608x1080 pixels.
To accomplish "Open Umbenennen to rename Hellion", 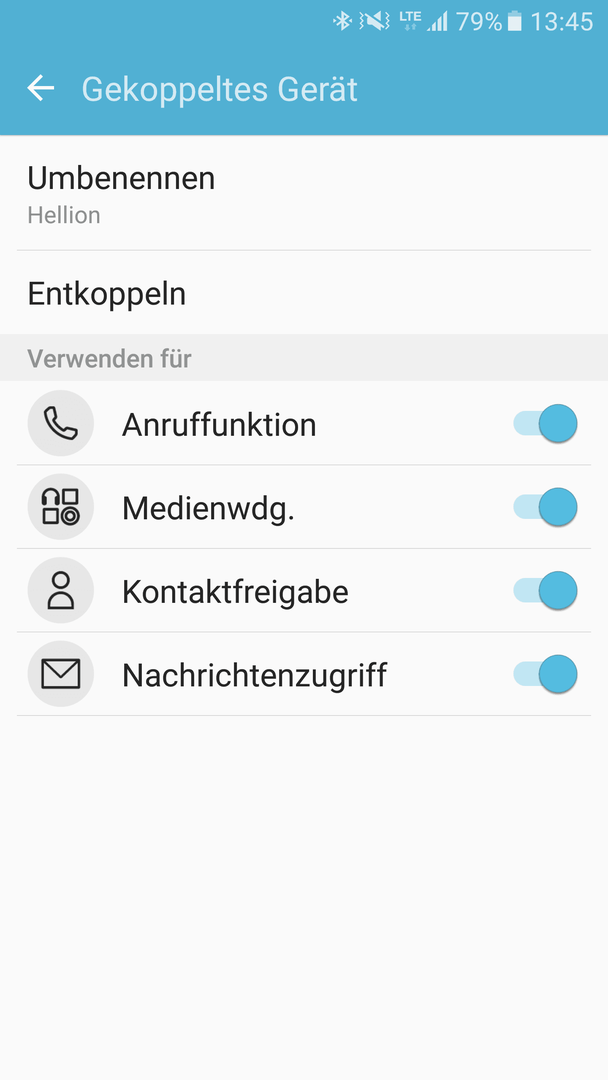I will click(304, 194).
